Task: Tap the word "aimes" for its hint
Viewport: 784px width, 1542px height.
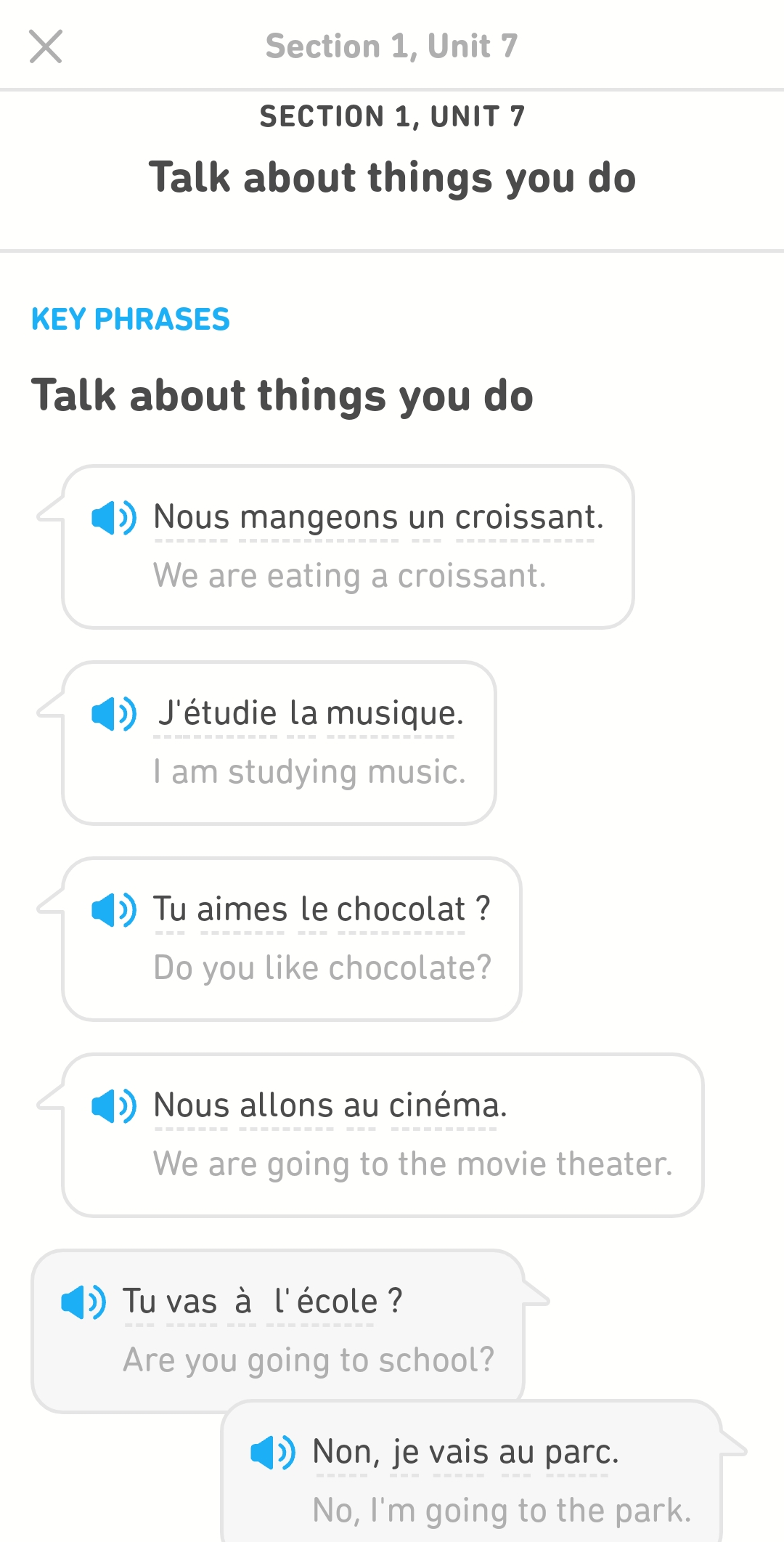Action: click(242, 909)
